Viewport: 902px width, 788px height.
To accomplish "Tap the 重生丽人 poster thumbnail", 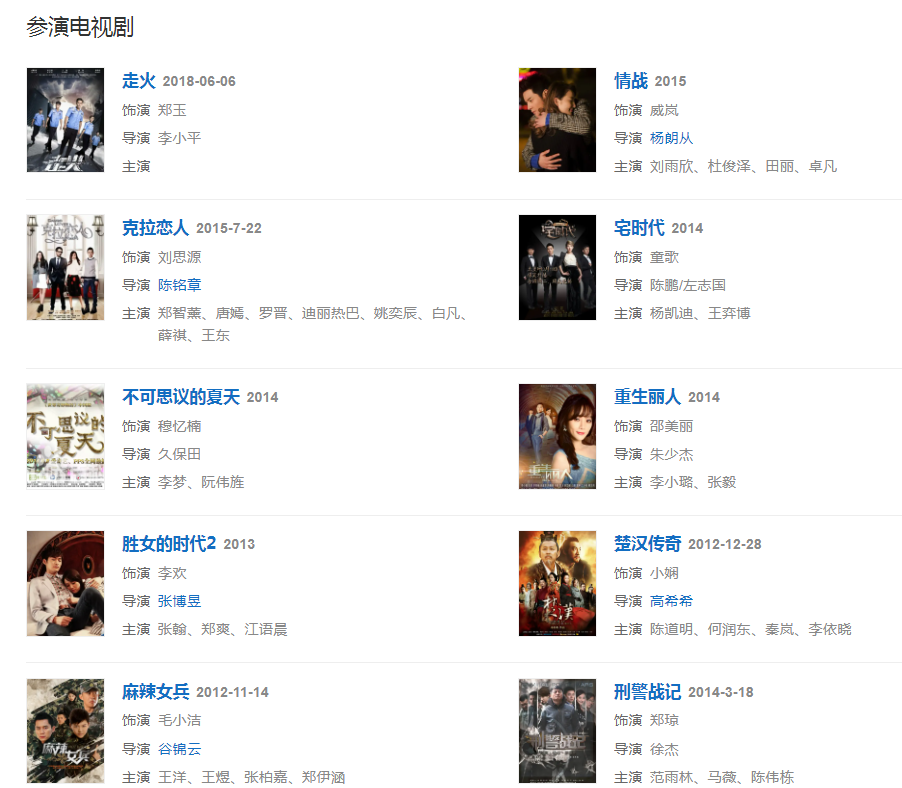I will 557,436.
